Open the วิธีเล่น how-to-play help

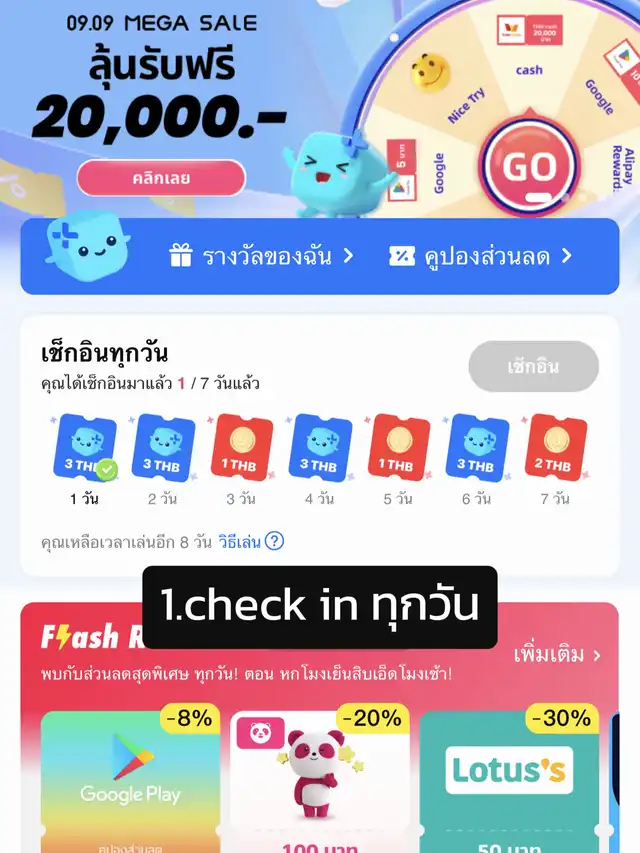tap(251, 541)
